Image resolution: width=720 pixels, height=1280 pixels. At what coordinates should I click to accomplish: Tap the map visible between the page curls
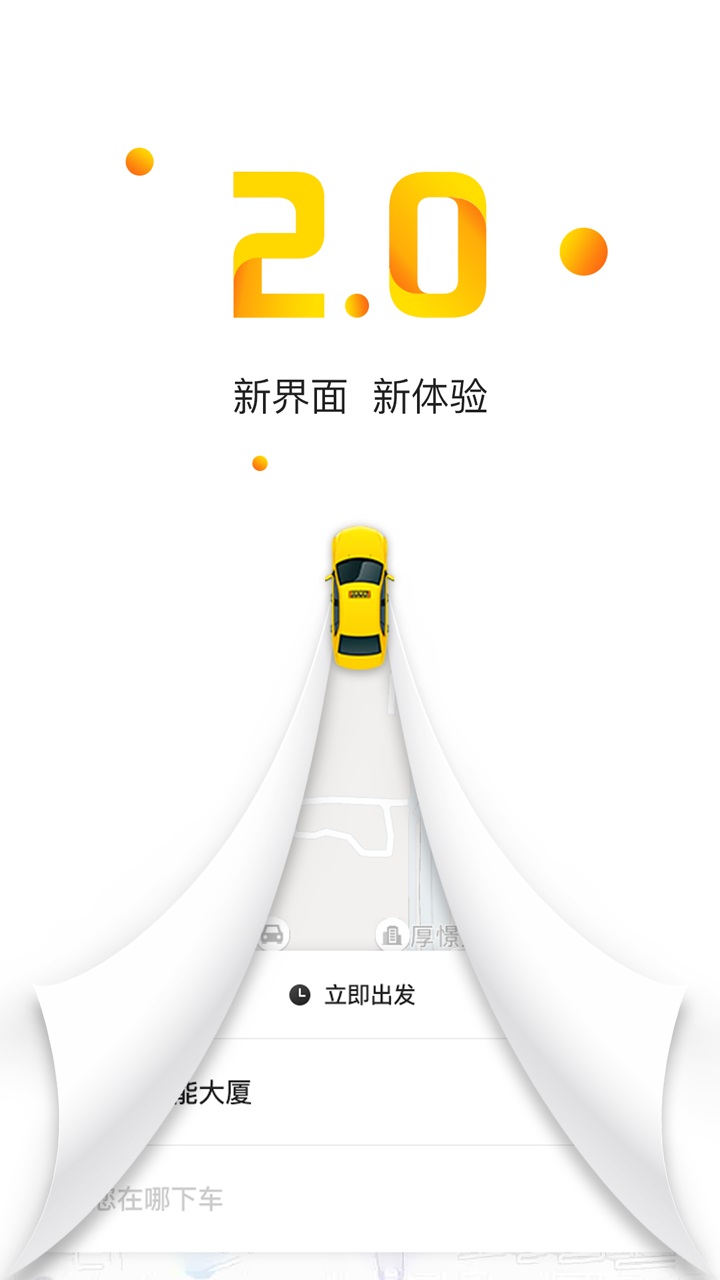pos(360,830)
